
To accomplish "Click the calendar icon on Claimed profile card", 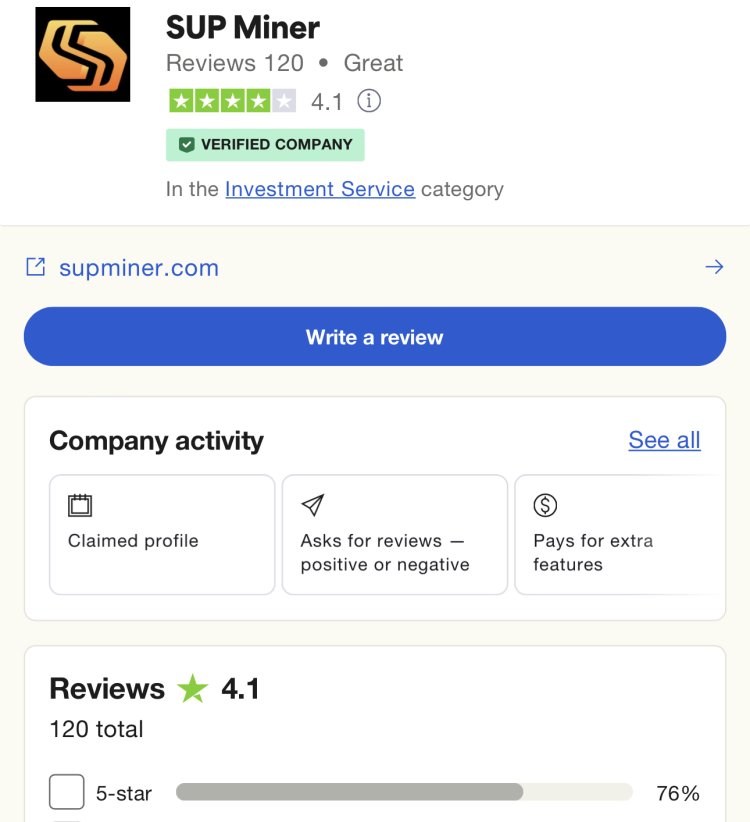I will pos(81,505).
